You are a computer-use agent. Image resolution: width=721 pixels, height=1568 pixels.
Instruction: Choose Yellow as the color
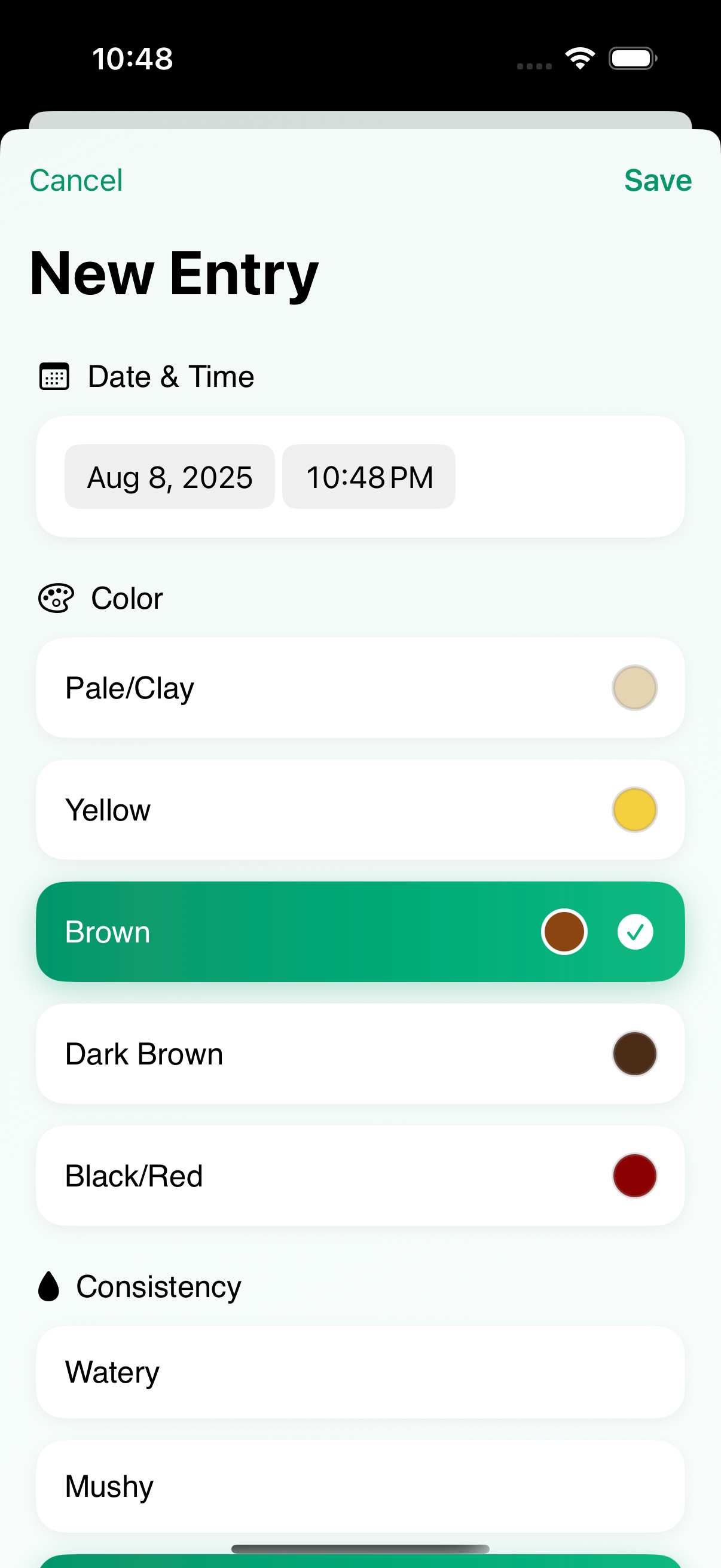tap(360, 810)
